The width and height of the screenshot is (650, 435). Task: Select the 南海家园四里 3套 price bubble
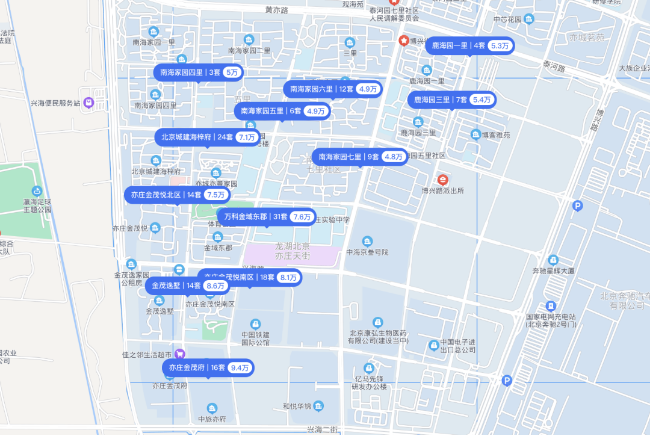pos(198,73)
